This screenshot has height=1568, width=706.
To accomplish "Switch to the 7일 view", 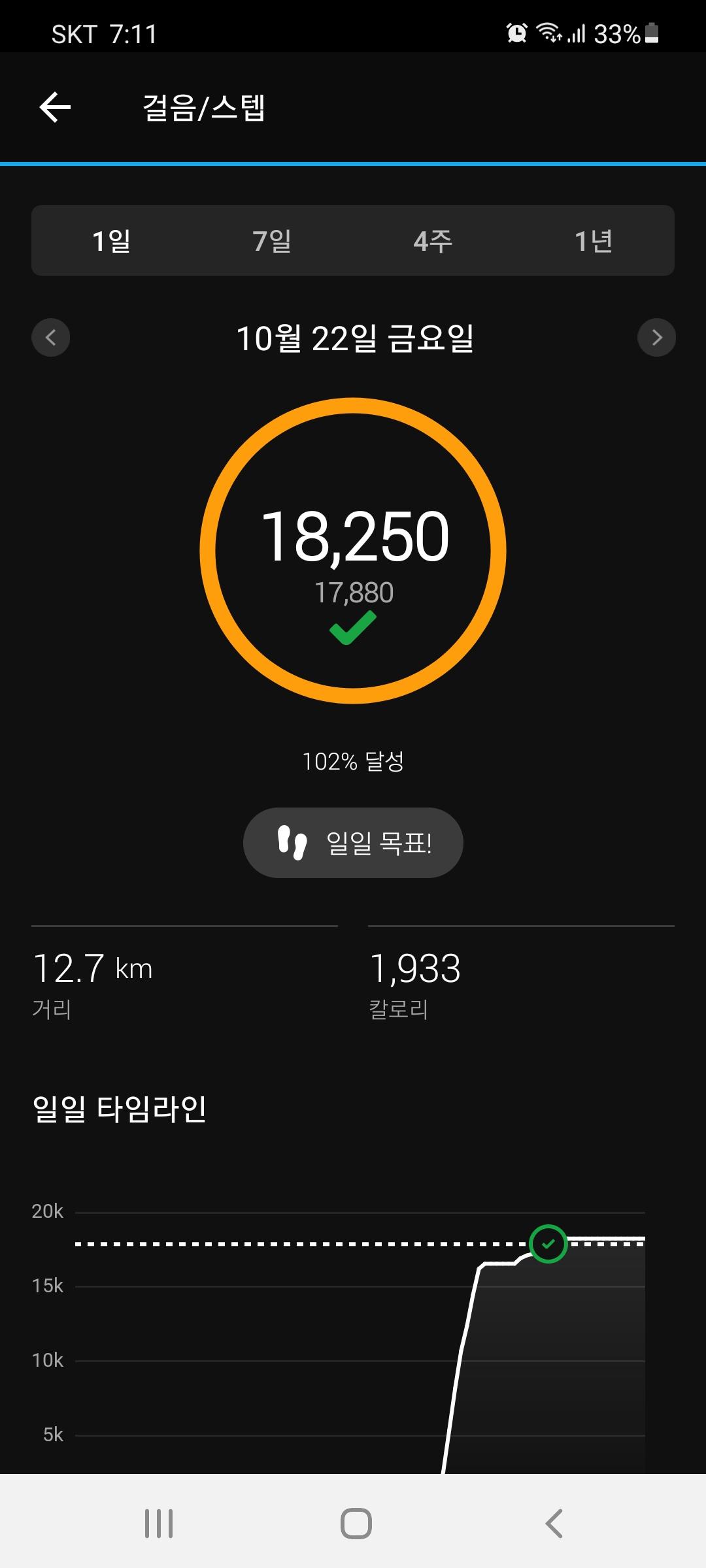I will pos(272,241).
